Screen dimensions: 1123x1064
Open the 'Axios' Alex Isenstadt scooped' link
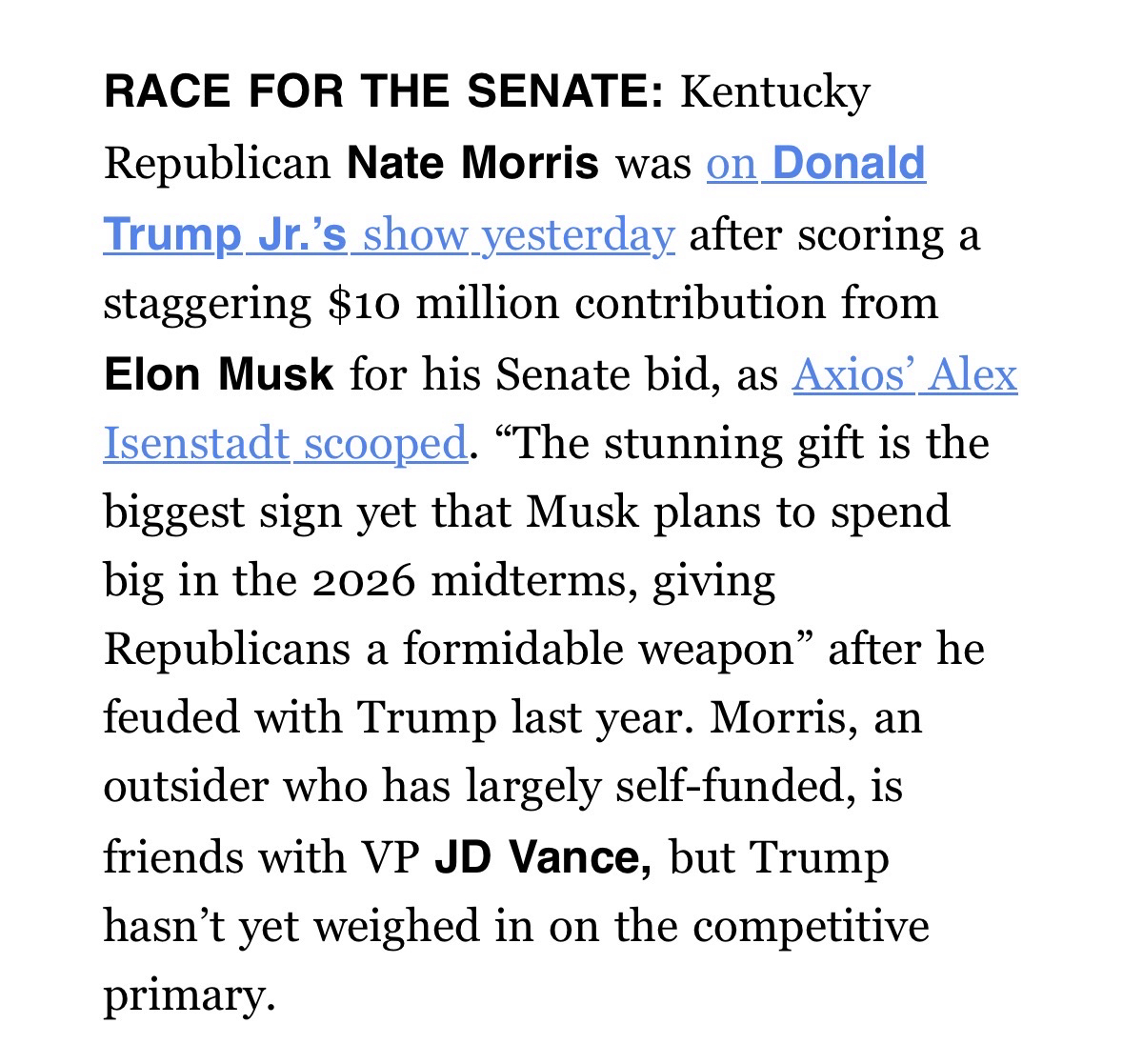pyautogui.click(x=904, y=375)
